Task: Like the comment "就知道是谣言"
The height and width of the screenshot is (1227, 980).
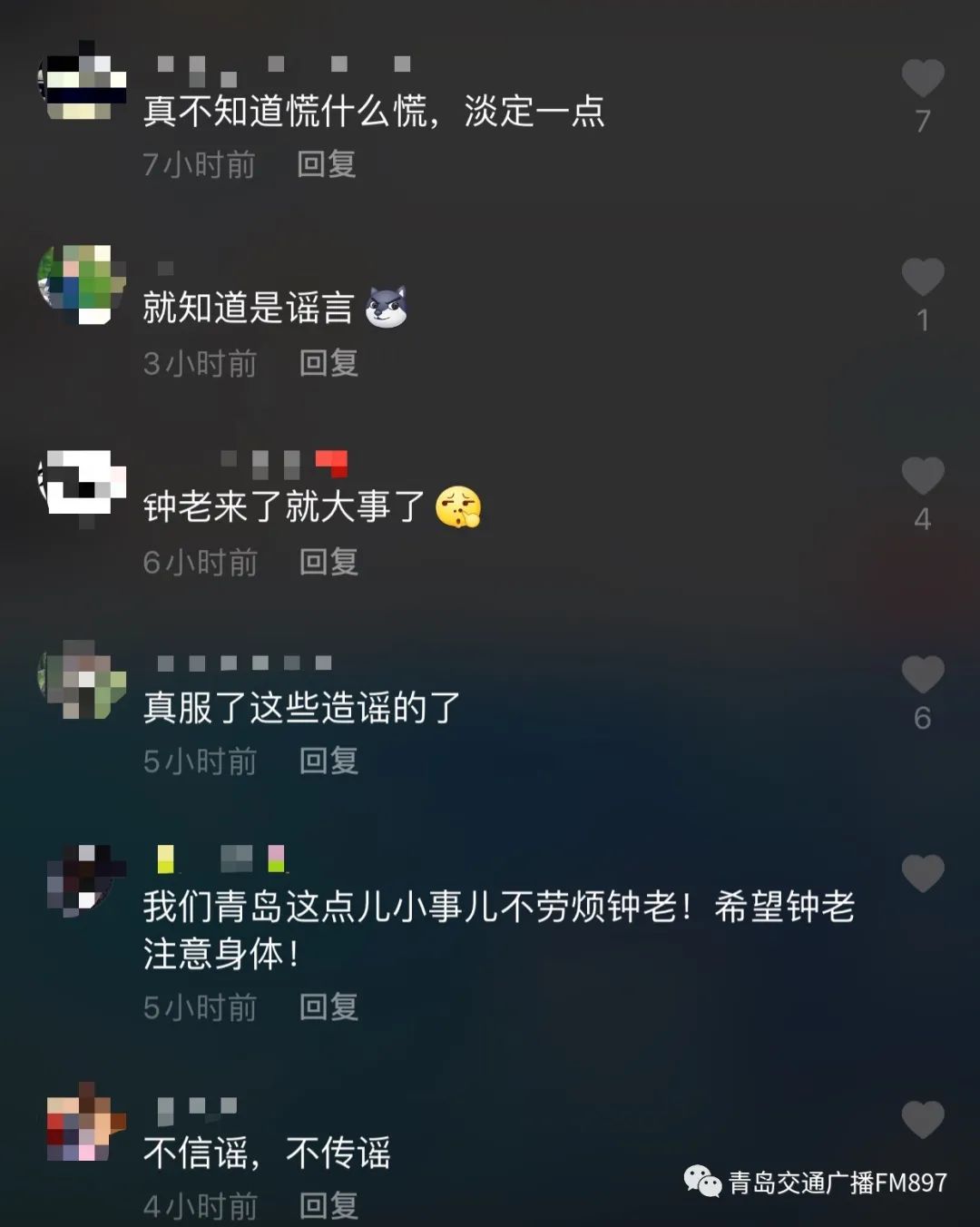Action: click(x=923, y=277)
